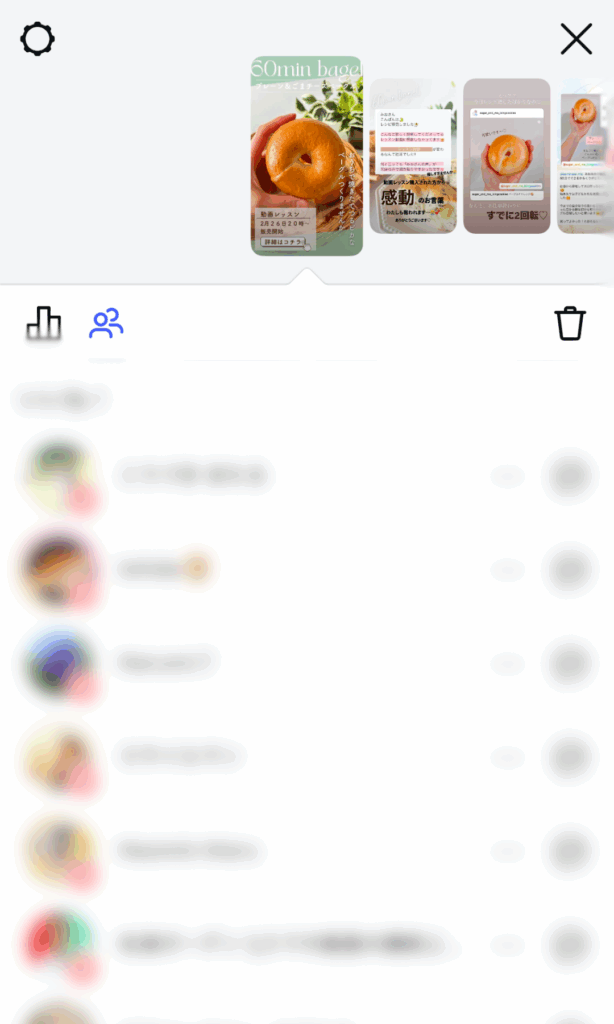Open the 60min bagel story thumbnail
This screenshot has height=1024, width=614.
[x=306, y=156]
